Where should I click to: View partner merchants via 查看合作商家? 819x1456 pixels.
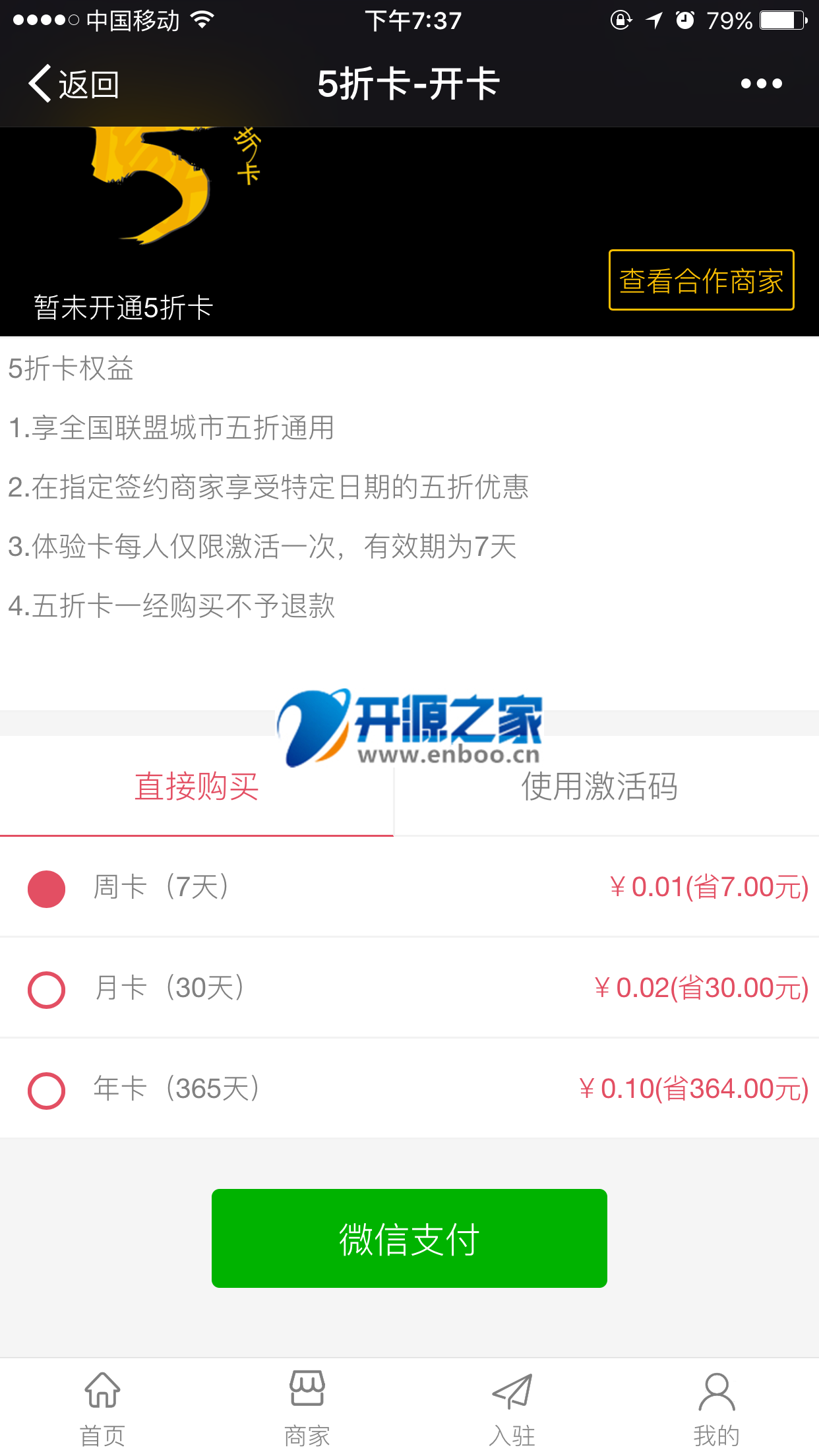[701, 280]
